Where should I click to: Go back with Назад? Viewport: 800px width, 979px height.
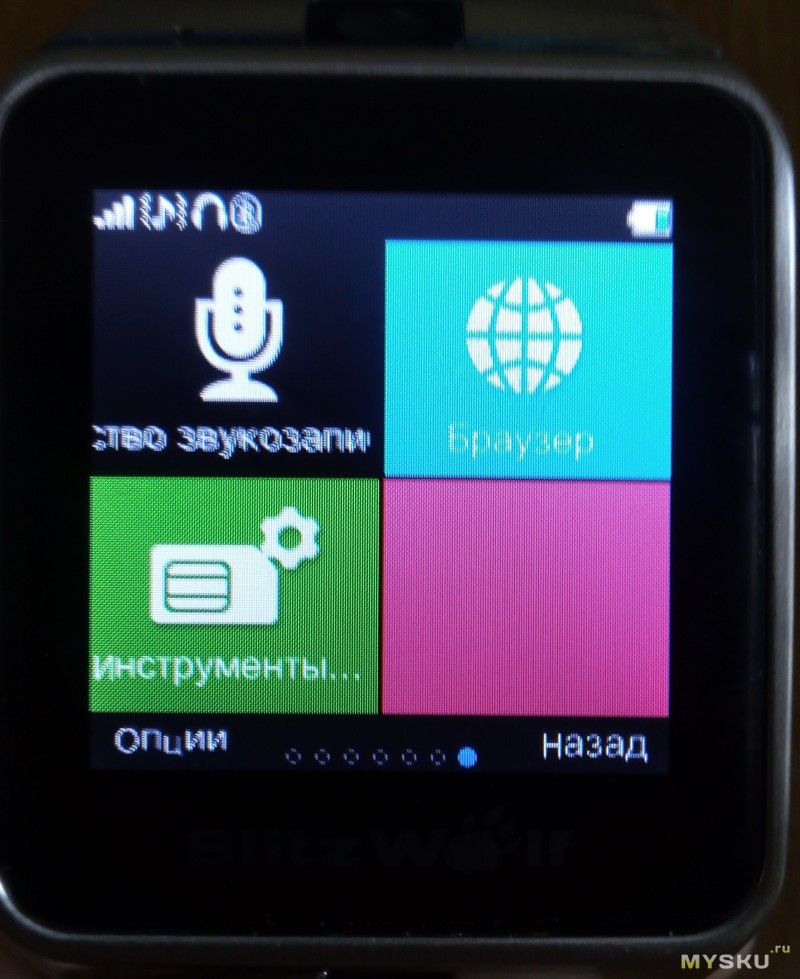pyautogui.click(x=594, y=744)
